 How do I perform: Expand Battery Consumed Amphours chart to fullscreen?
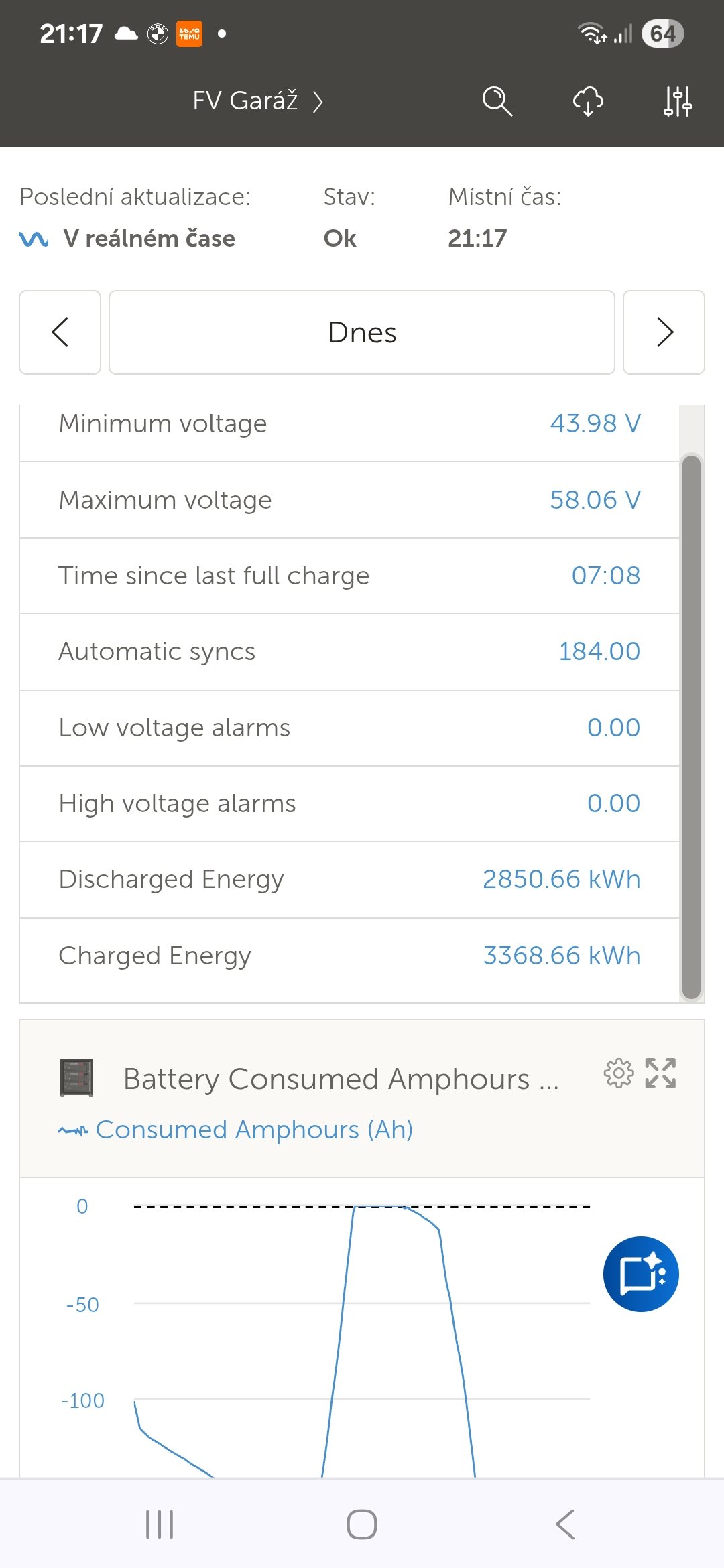coord(660,1073)
